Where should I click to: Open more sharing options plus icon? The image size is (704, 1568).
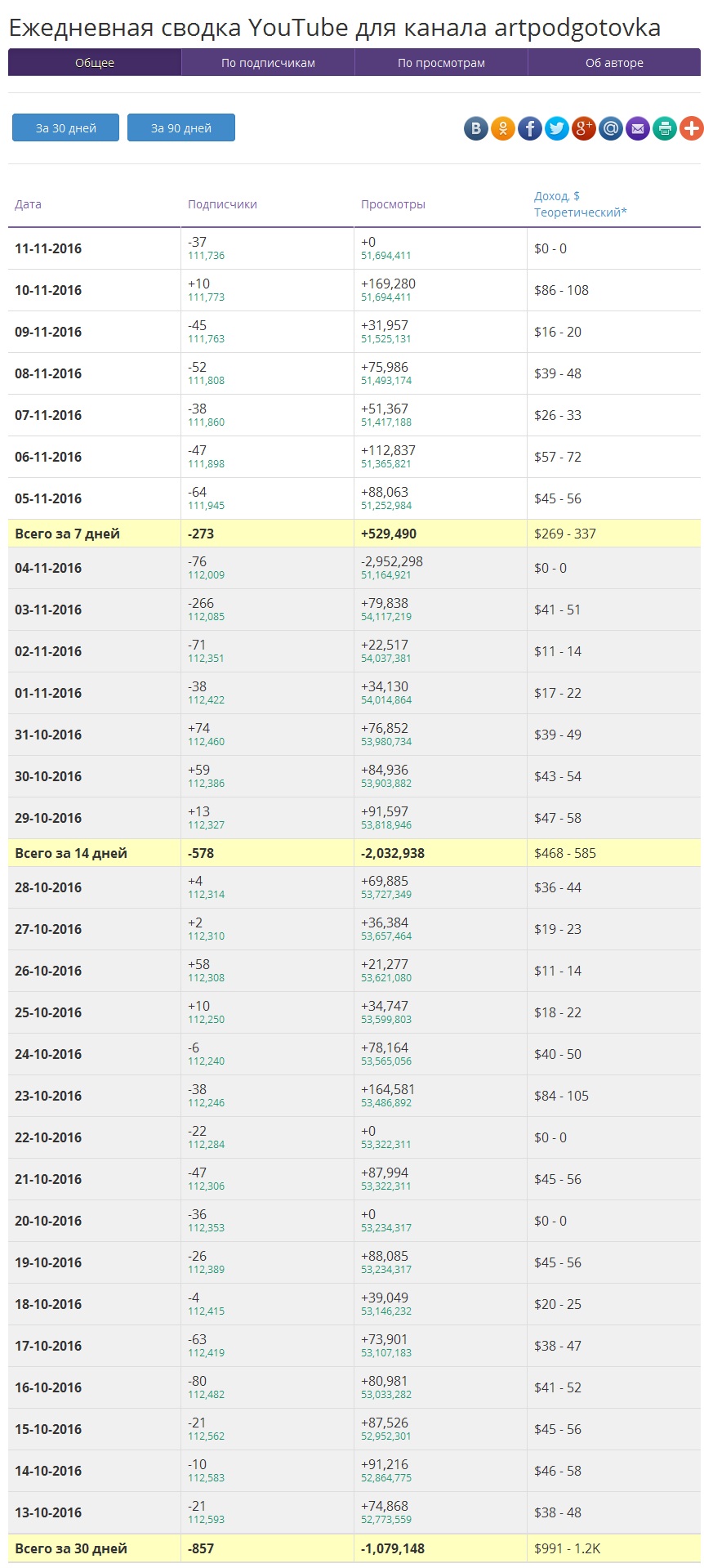click(x=692, y=128)
